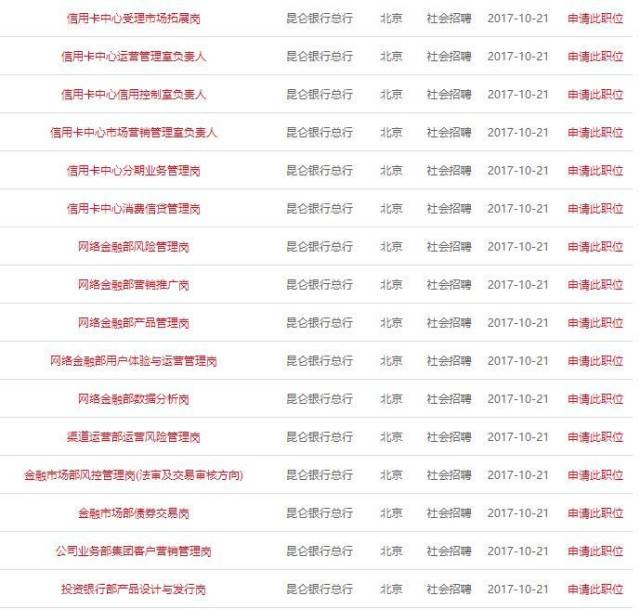Apply for 信用卡中心运营管理室负责人 position
640x609 pixels.
[594, 57]
